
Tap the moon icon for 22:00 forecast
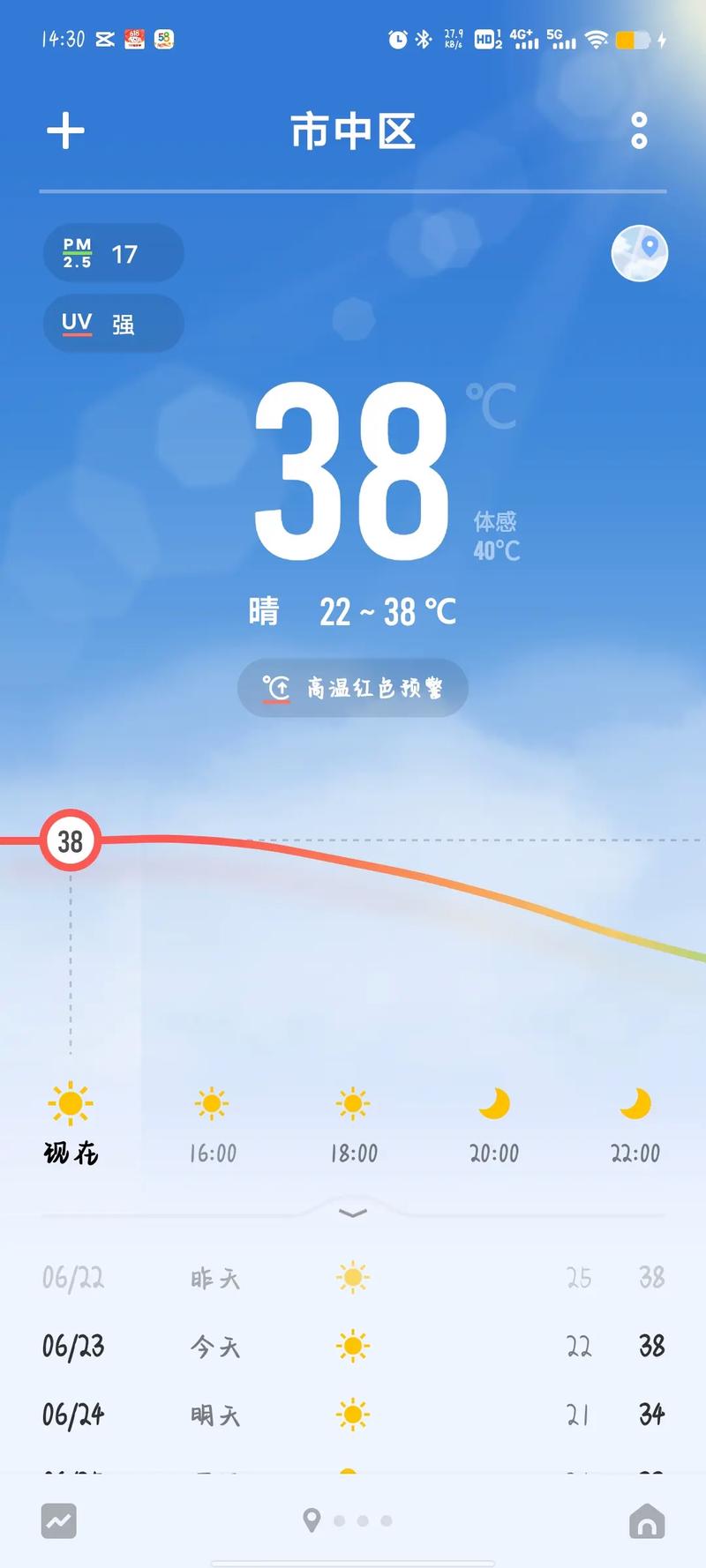pos(635,1102)
